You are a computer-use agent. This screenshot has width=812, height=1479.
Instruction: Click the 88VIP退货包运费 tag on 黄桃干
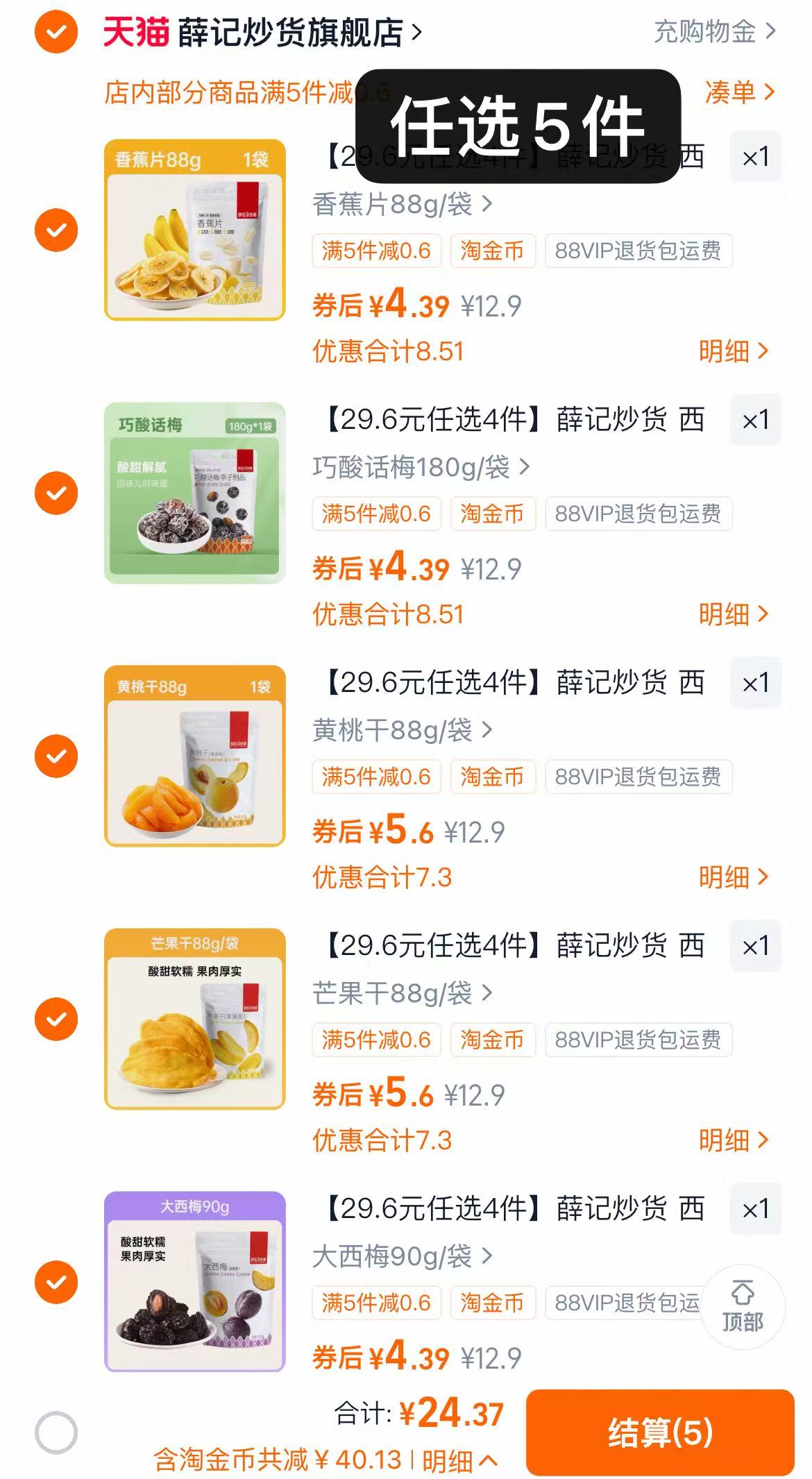pyautogui.click(x=637, y=777)
